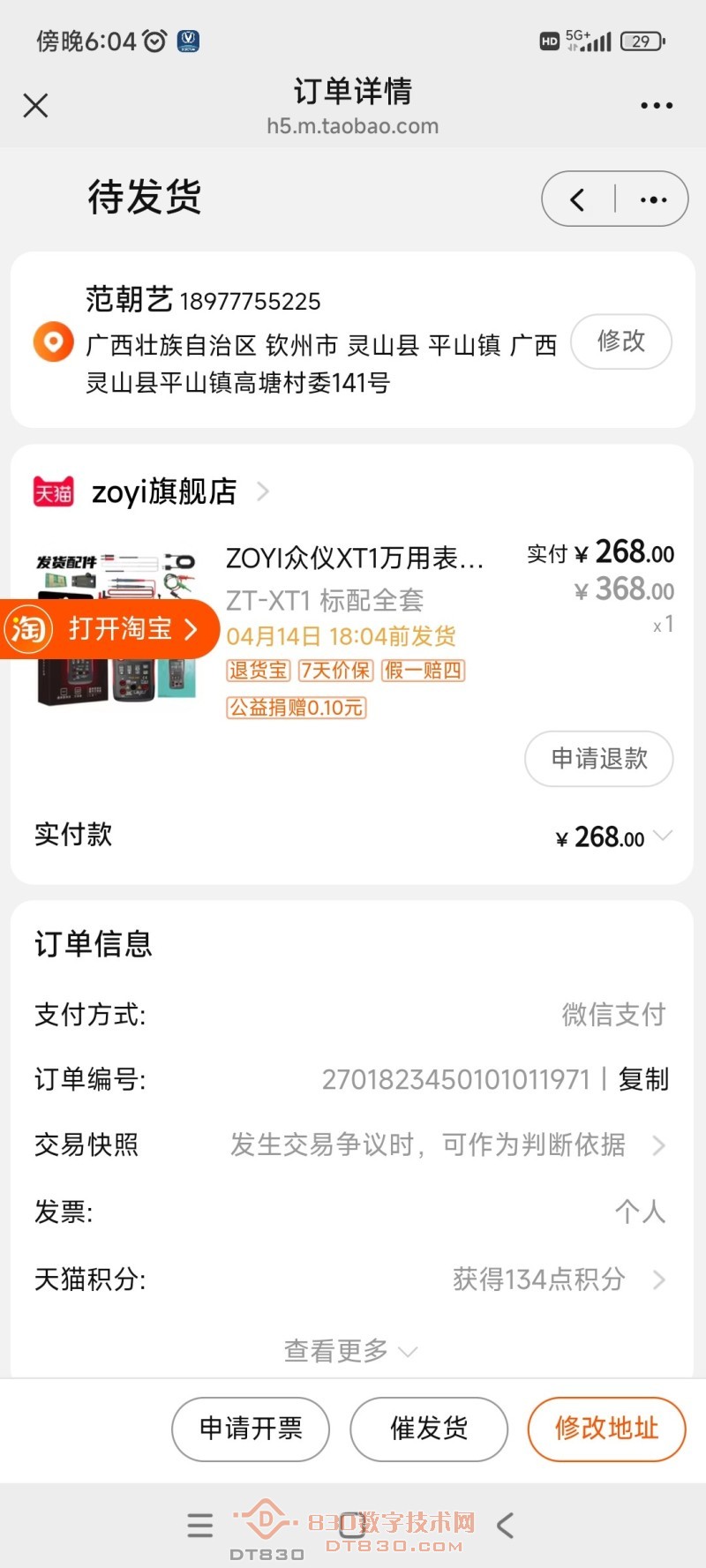Close the page with the X icon
Screen dimensions: 706x1568
(35, 105)
